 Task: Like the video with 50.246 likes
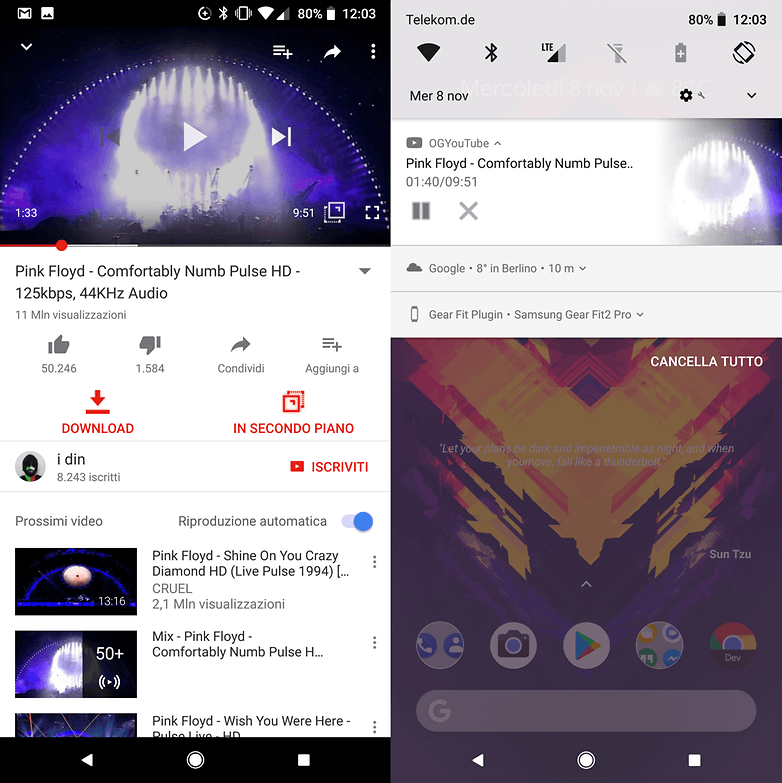pyautogui.click(x=59, y=346)
